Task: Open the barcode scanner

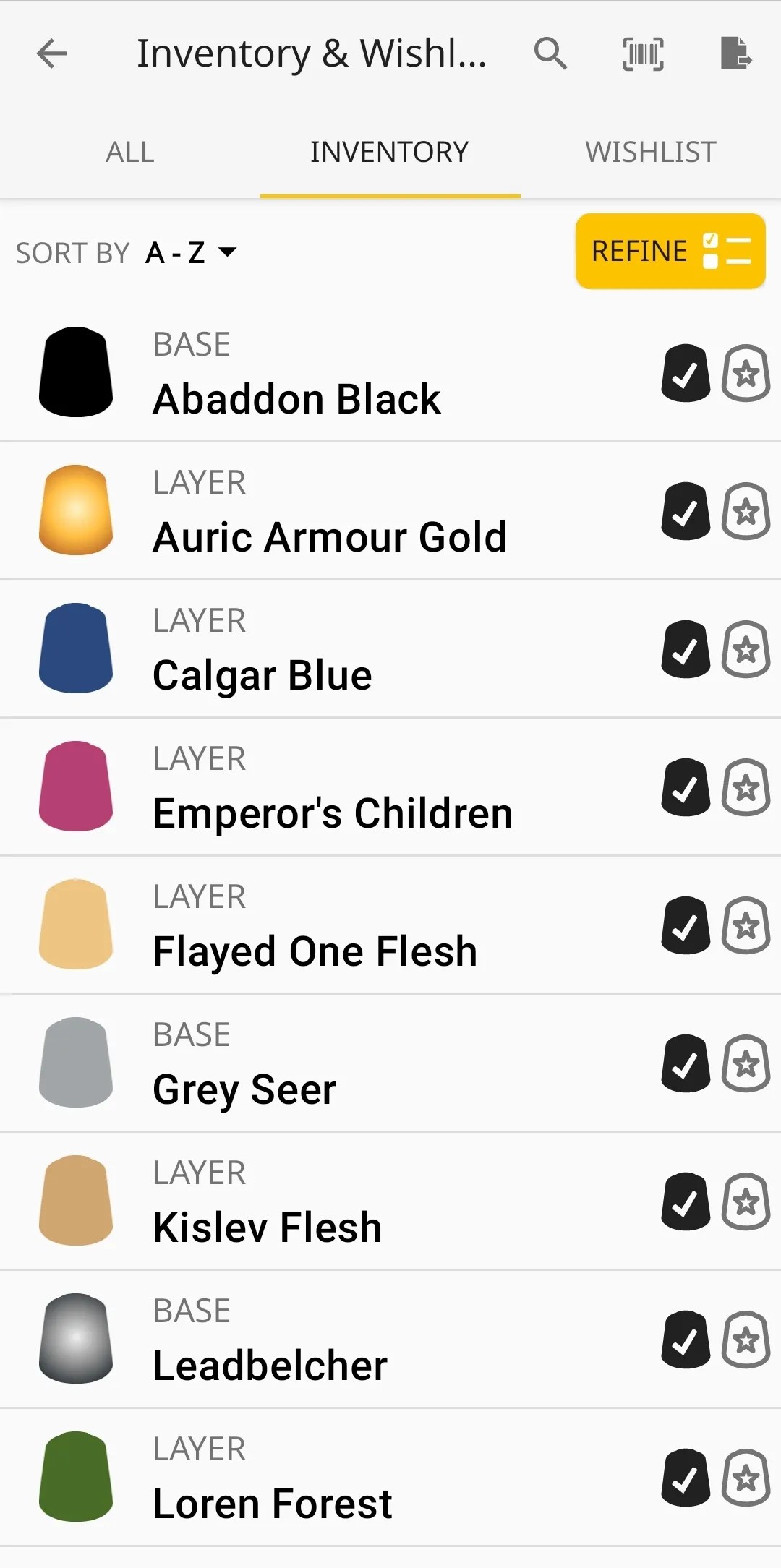Action: [x=642, y=53]
